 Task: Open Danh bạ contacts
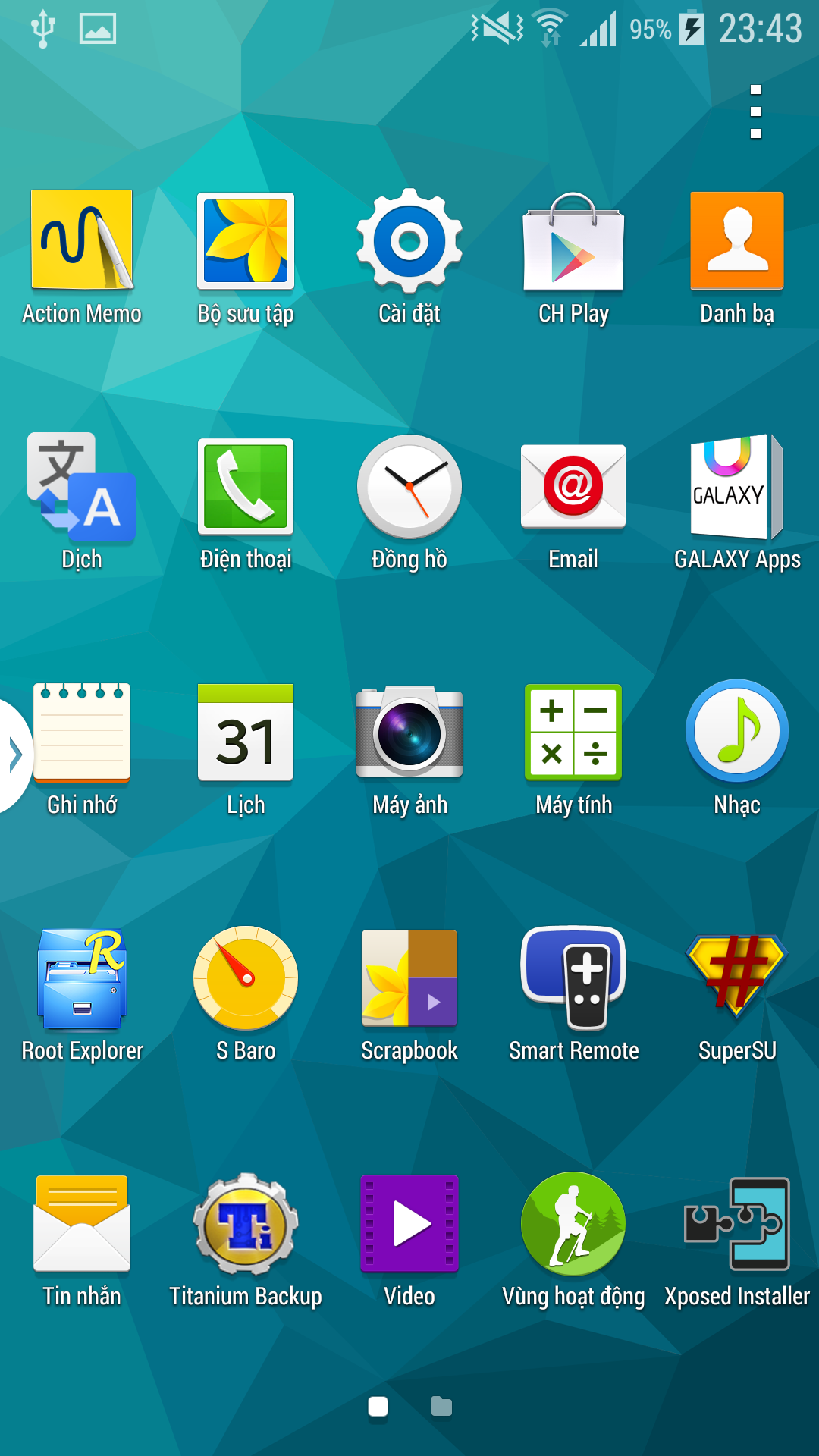737,241
